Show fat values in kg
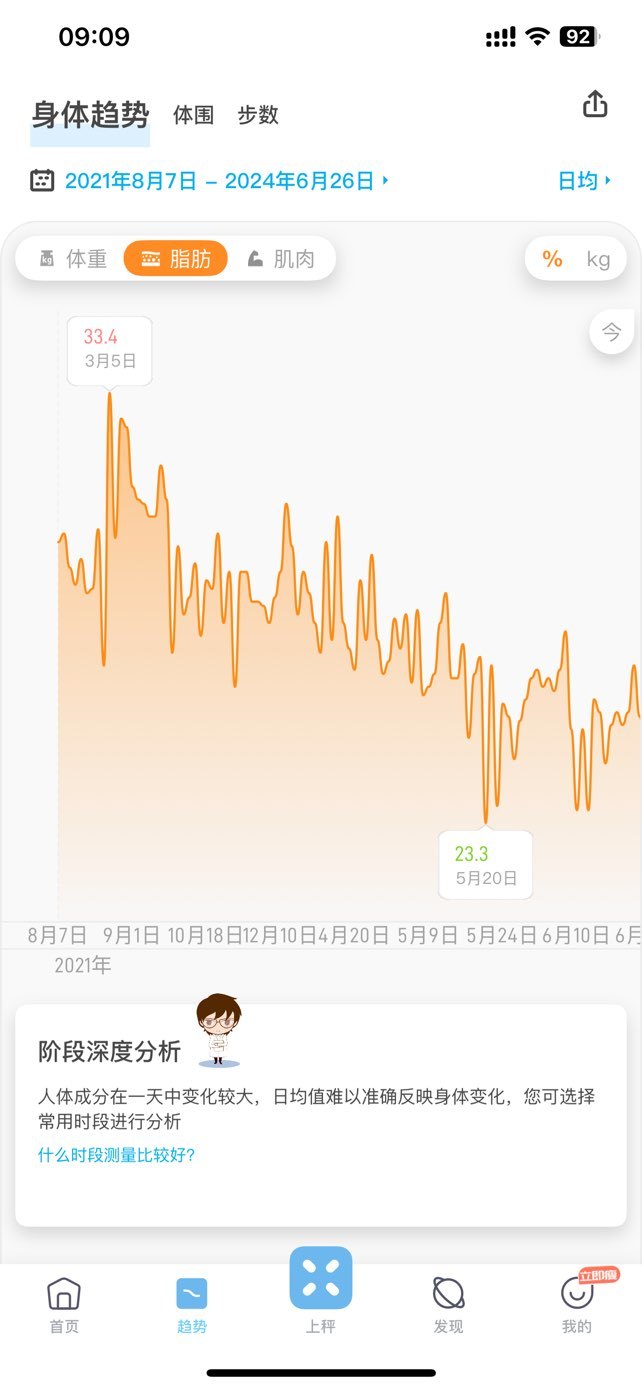Screen dimensions: 642x1389 (598, 260)
